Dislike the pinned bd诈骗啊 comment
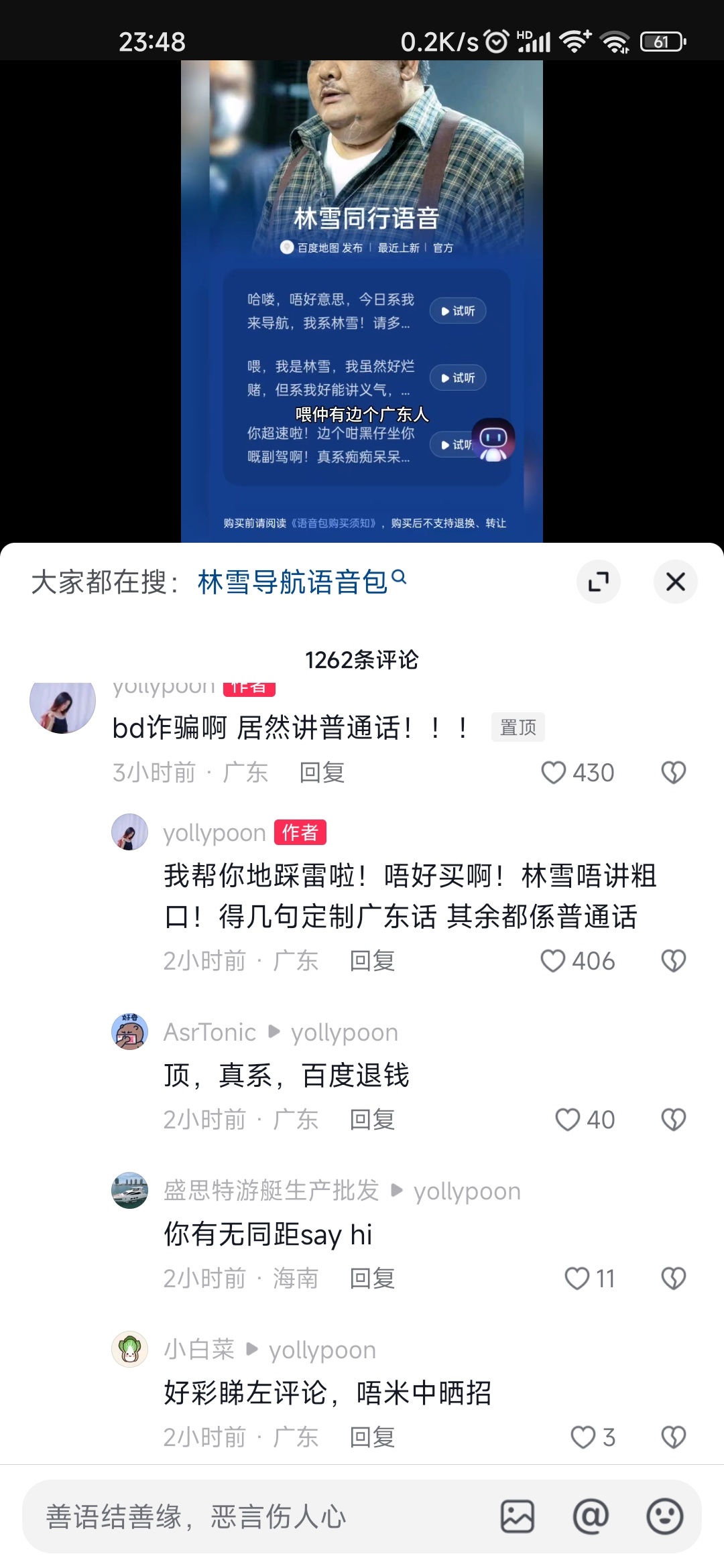This screenshot has height=1568, width=724. click(x=673, y=773)
